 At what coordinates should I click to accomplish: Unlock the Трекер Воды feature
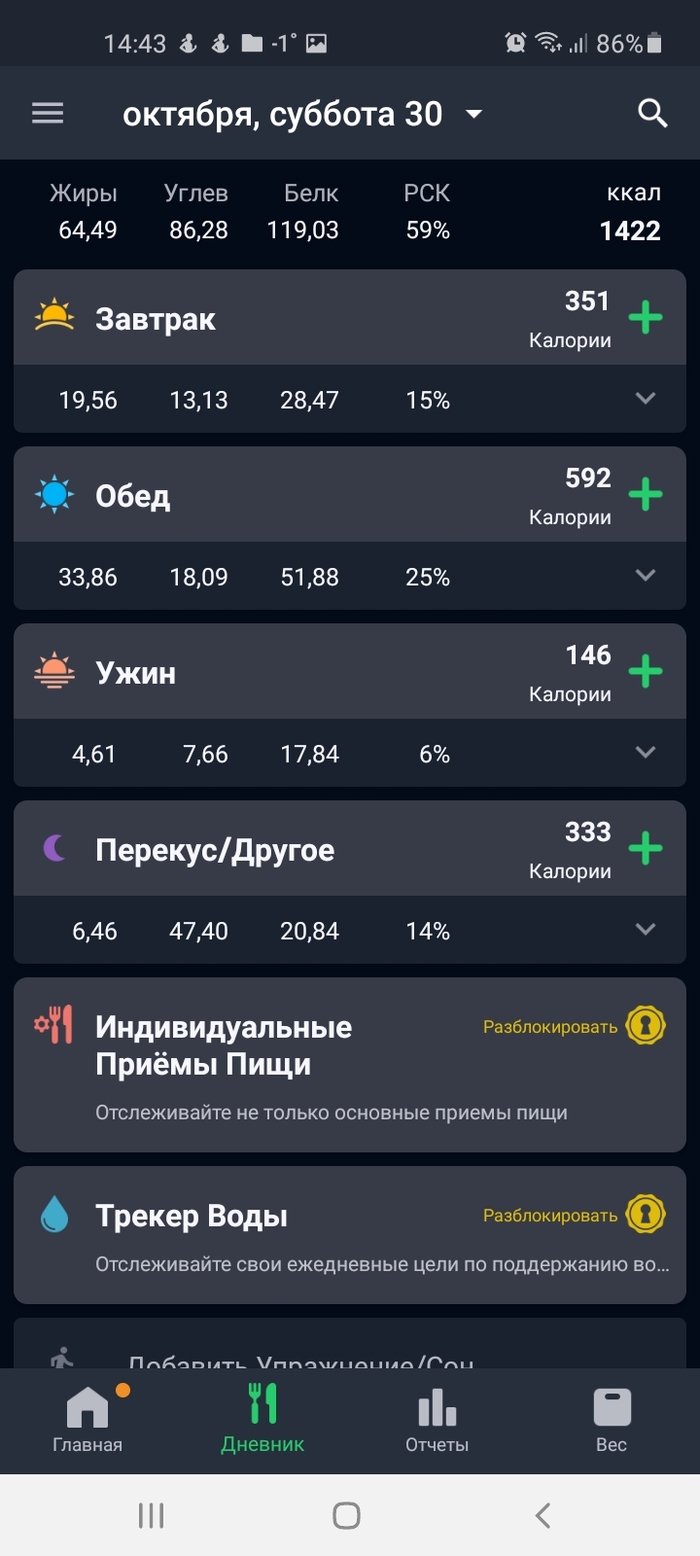(x=645, y=1215)
